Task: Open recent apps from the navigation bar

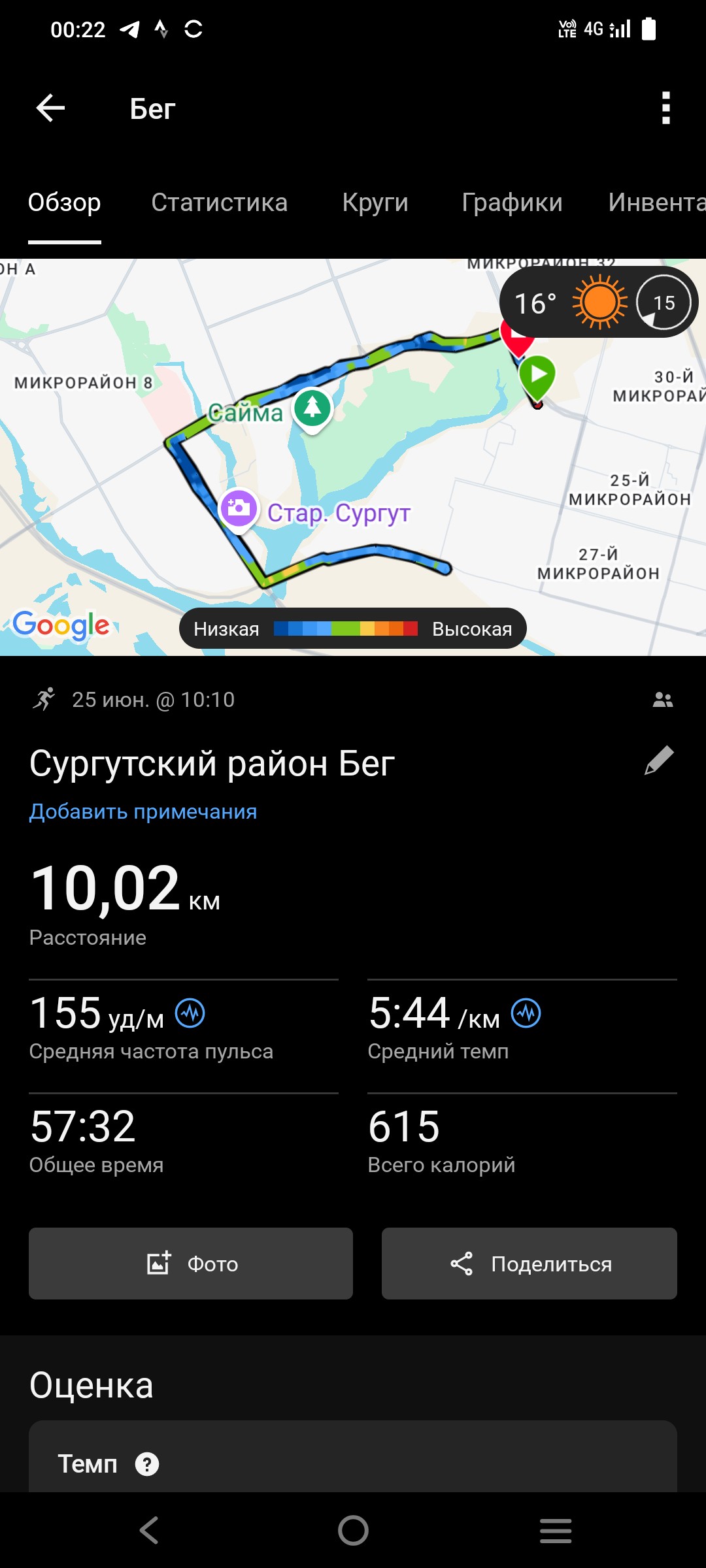Action: [x=556, y=1531]
